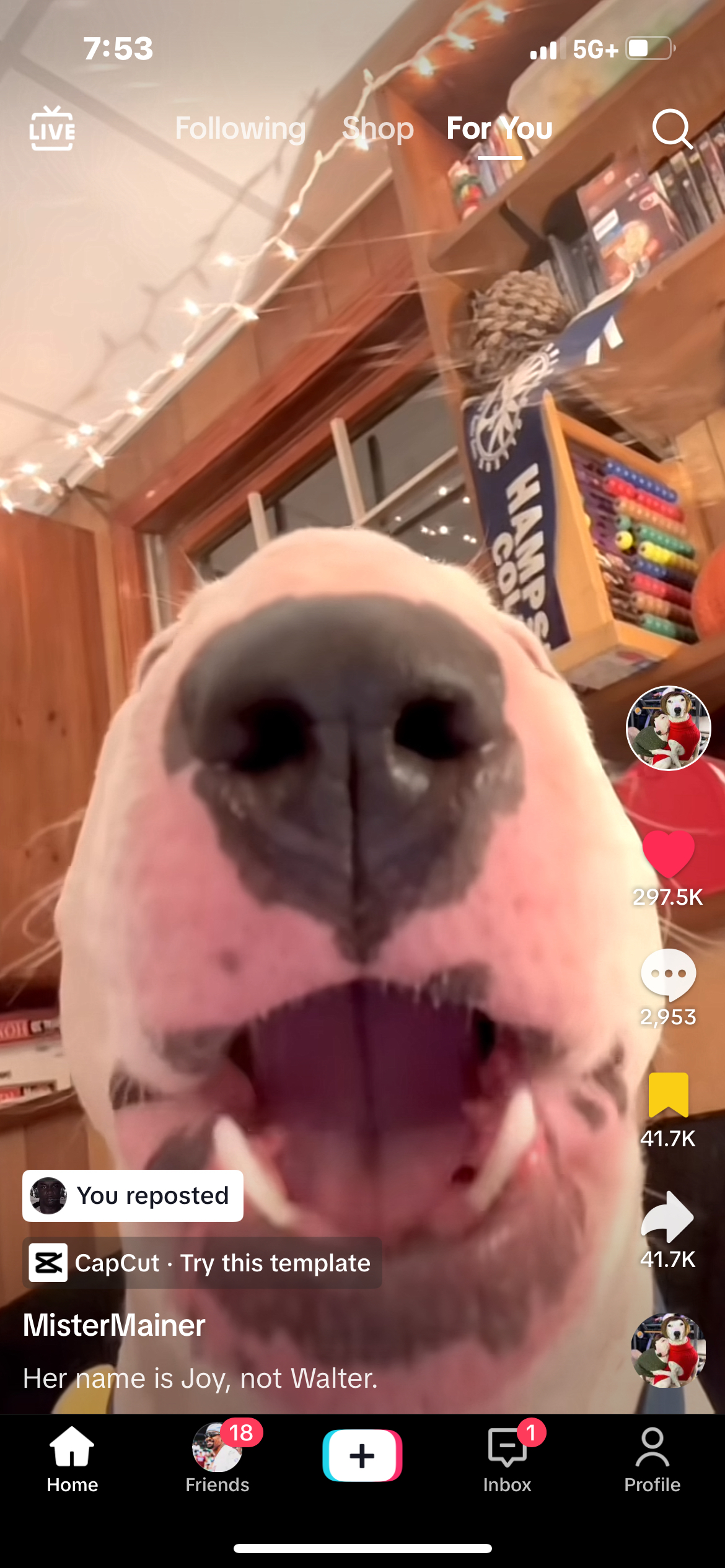The width and height of the screenshot is (725, 1568).
Task: Remove the video's bookmark
Action: coord(668,1094)
